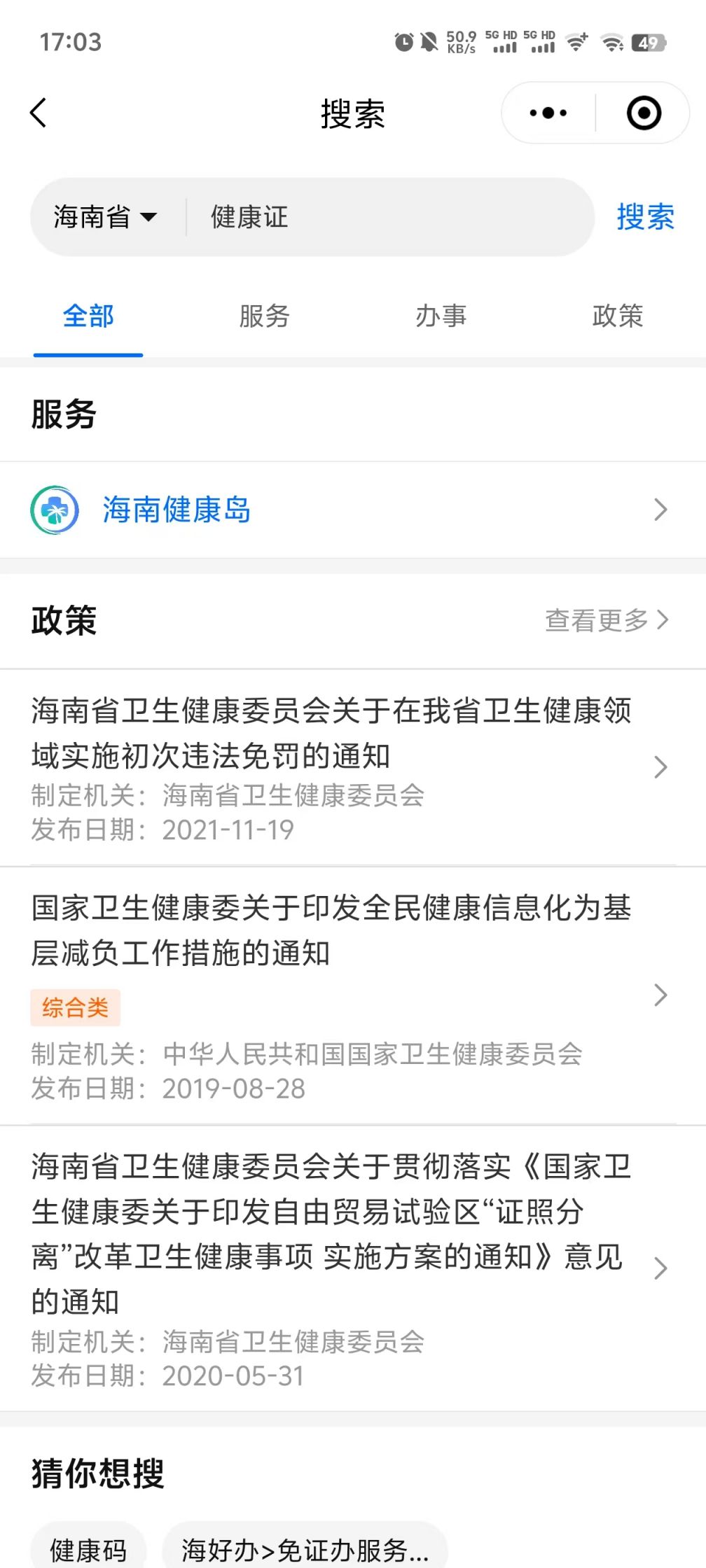The width and height of the screenshot is (706, 1568).
Task: Open the 初次违法免罚 policy notice
Action: pyautogui.click(x=353, y=768)
